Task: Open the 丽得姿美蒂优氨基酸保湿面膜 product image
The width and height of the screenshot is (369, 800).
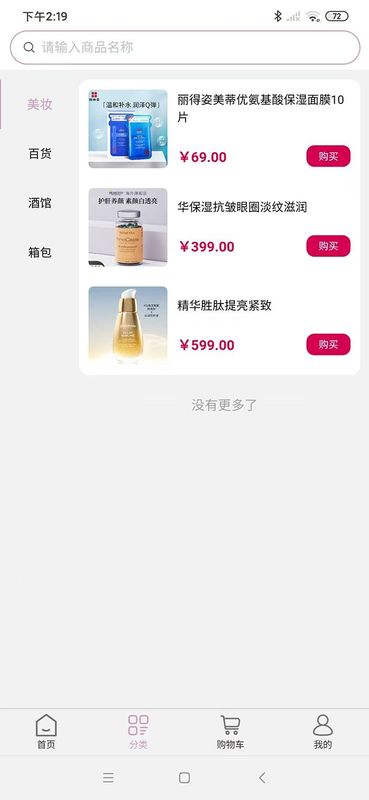Action: [128, 129]
